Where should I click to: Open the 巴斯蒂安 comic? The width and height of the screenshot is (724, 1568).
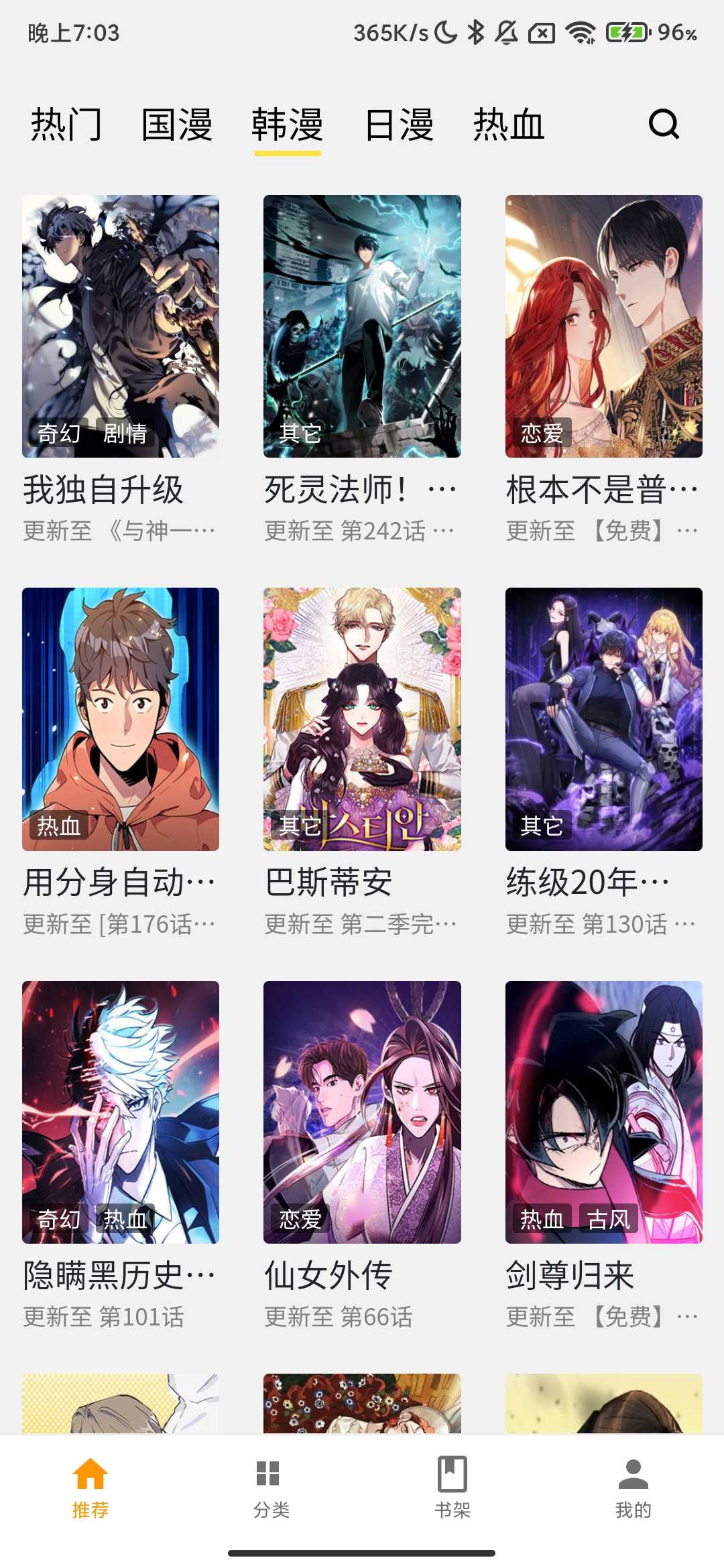pos(362,719)
